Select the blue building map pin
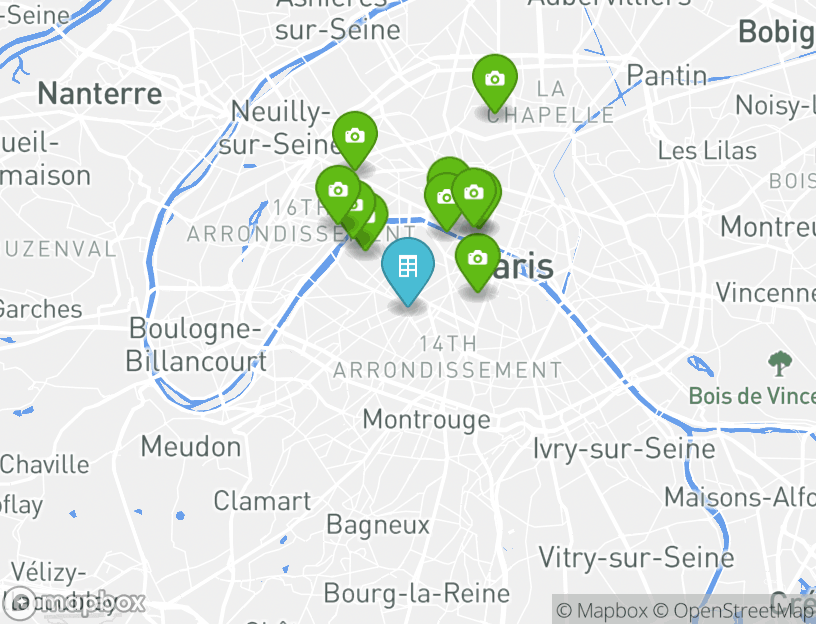The width and height of the screenshot is (816, 624). pos(407,268)
